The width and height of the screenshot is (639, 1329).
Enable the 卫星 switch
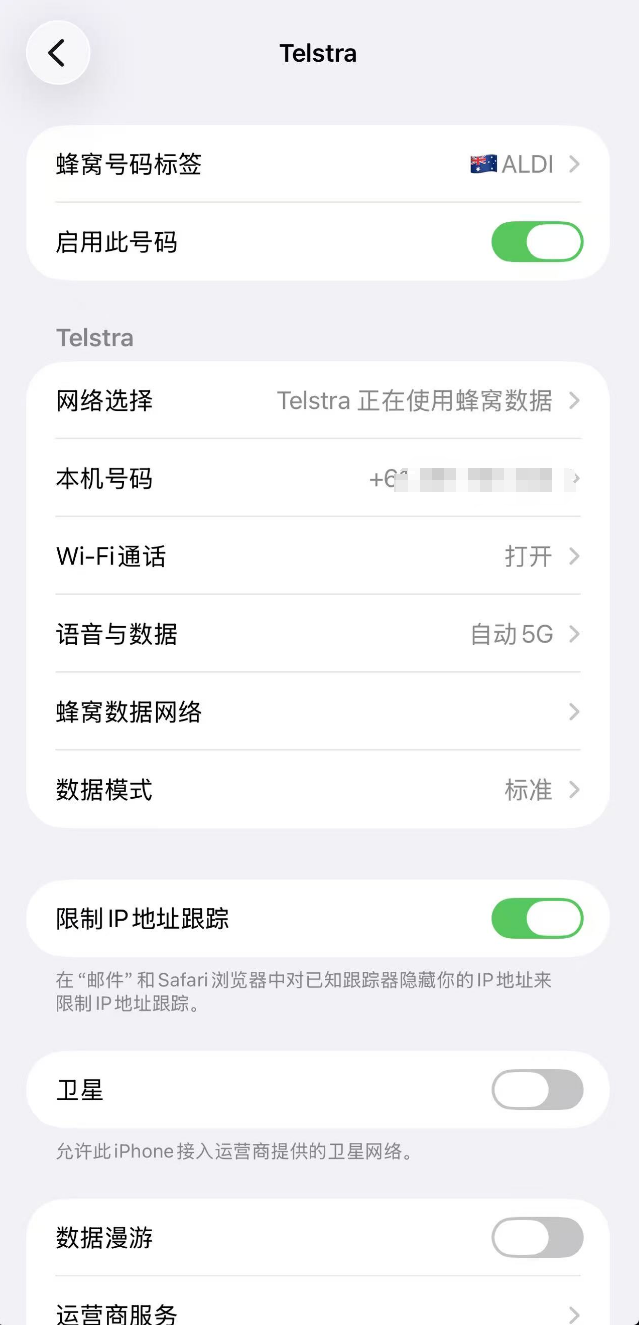(x=537, y=1090)
